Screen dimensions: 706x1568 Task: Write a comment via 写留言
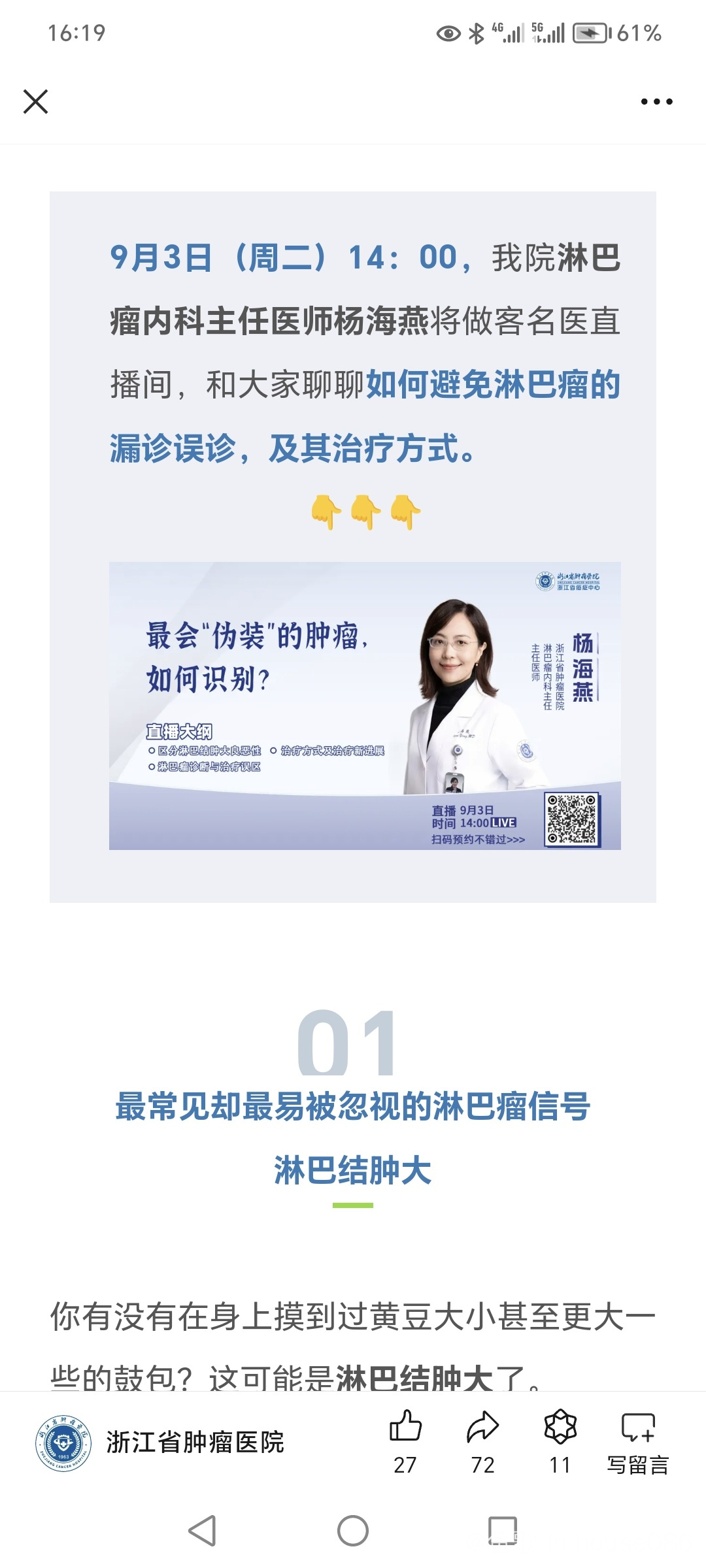click(x=638, y=1442)
